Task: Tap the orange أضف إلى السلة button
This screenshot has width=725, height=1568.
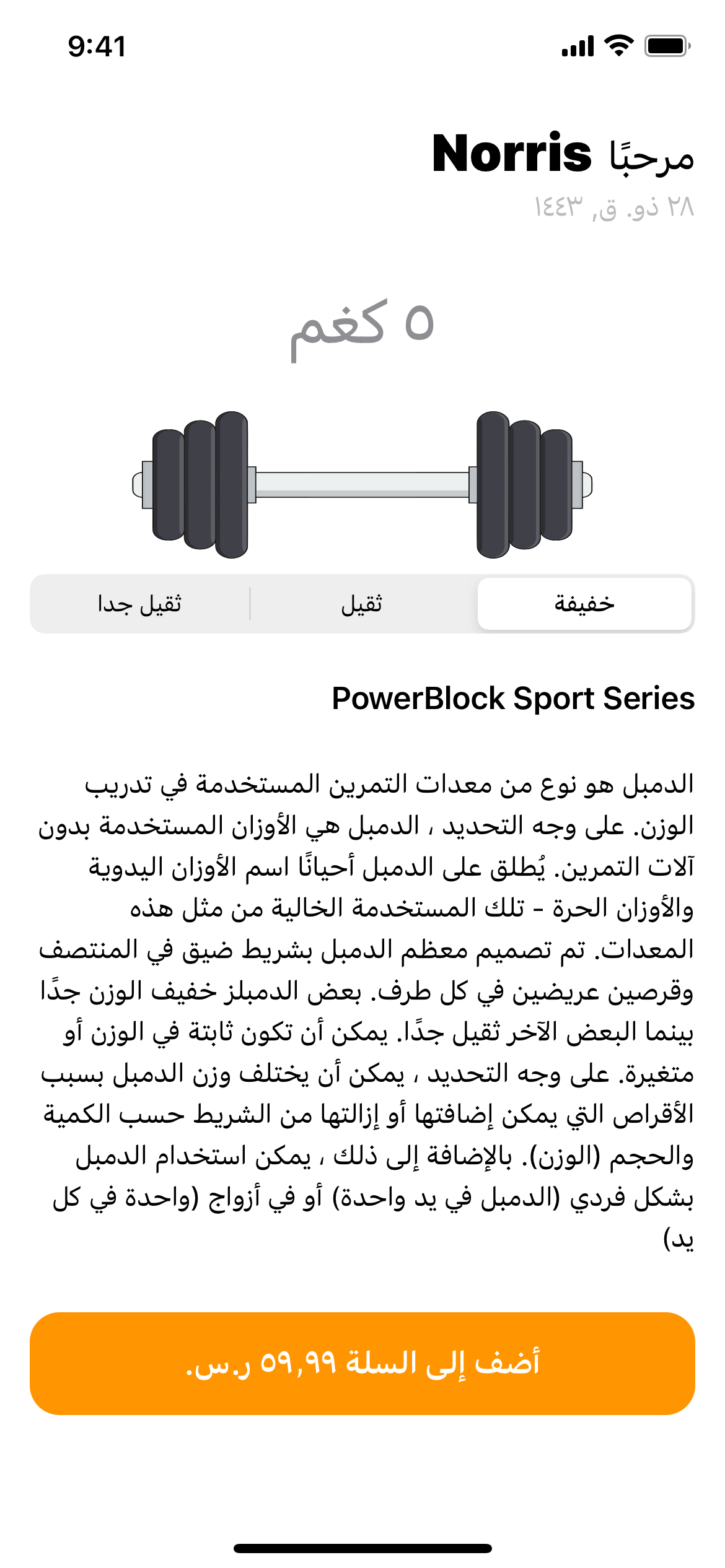Action: [362, 1363]
